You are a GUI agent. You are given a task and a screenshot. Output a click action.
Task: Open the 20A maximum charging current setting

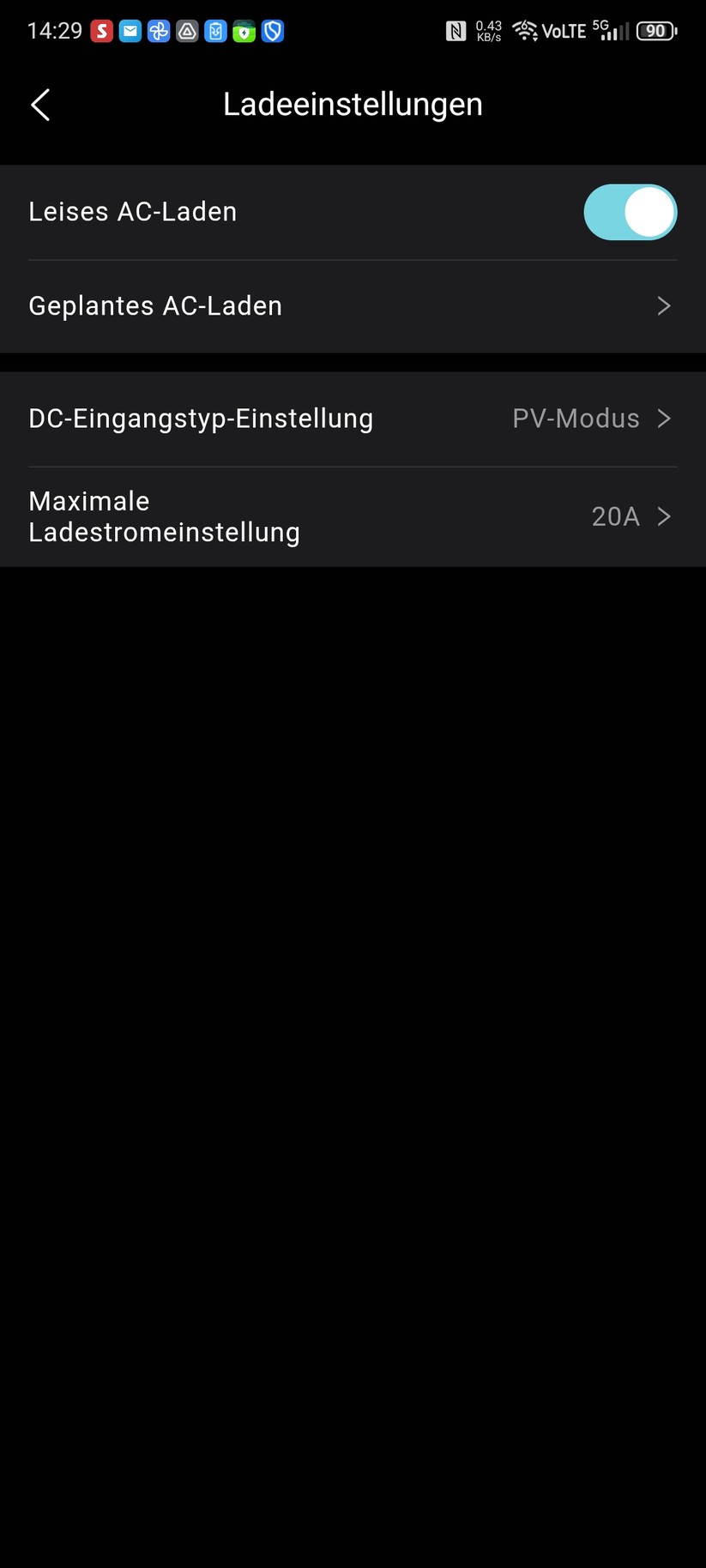click(616, 516)
